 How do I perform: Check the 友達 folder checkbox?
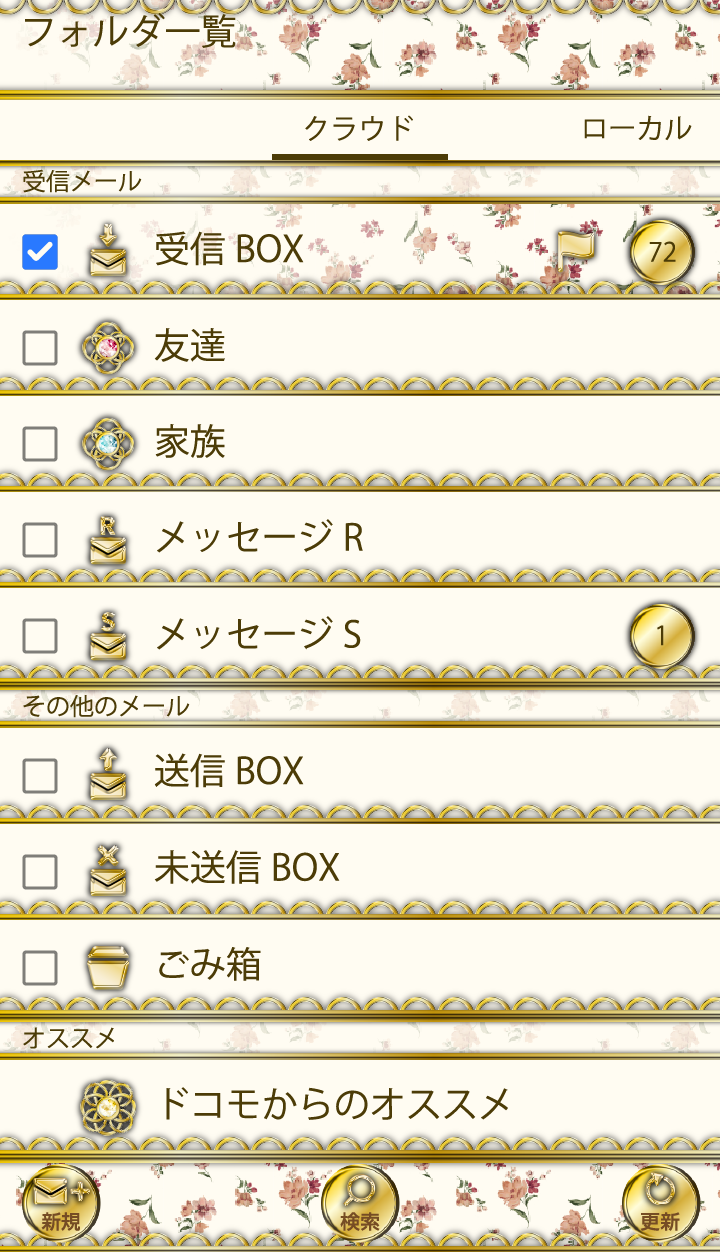click(x=40, y=348)
